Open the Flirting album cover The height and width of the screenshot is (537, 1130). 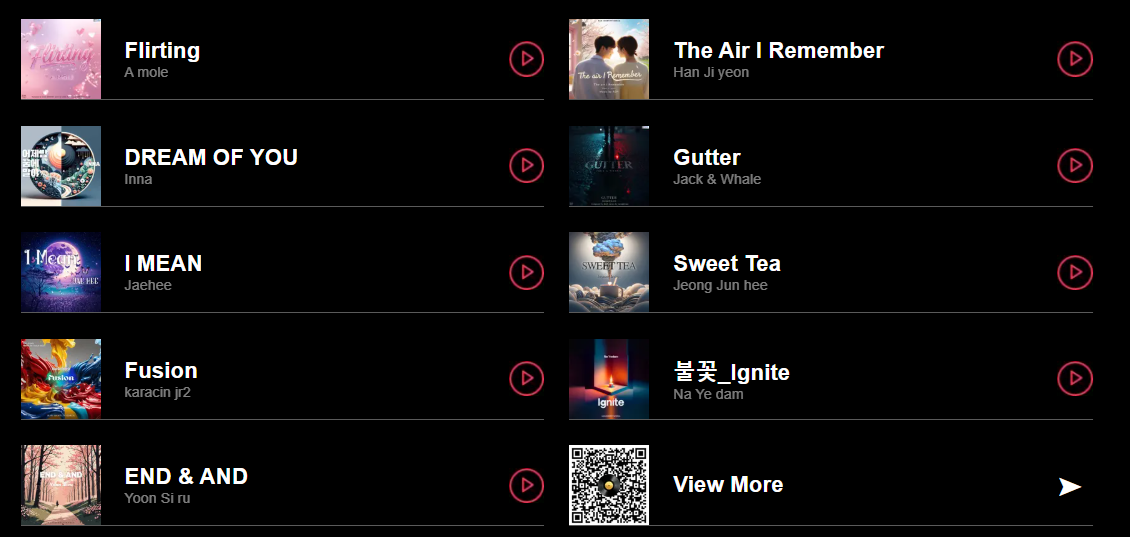tap(61, 59)
